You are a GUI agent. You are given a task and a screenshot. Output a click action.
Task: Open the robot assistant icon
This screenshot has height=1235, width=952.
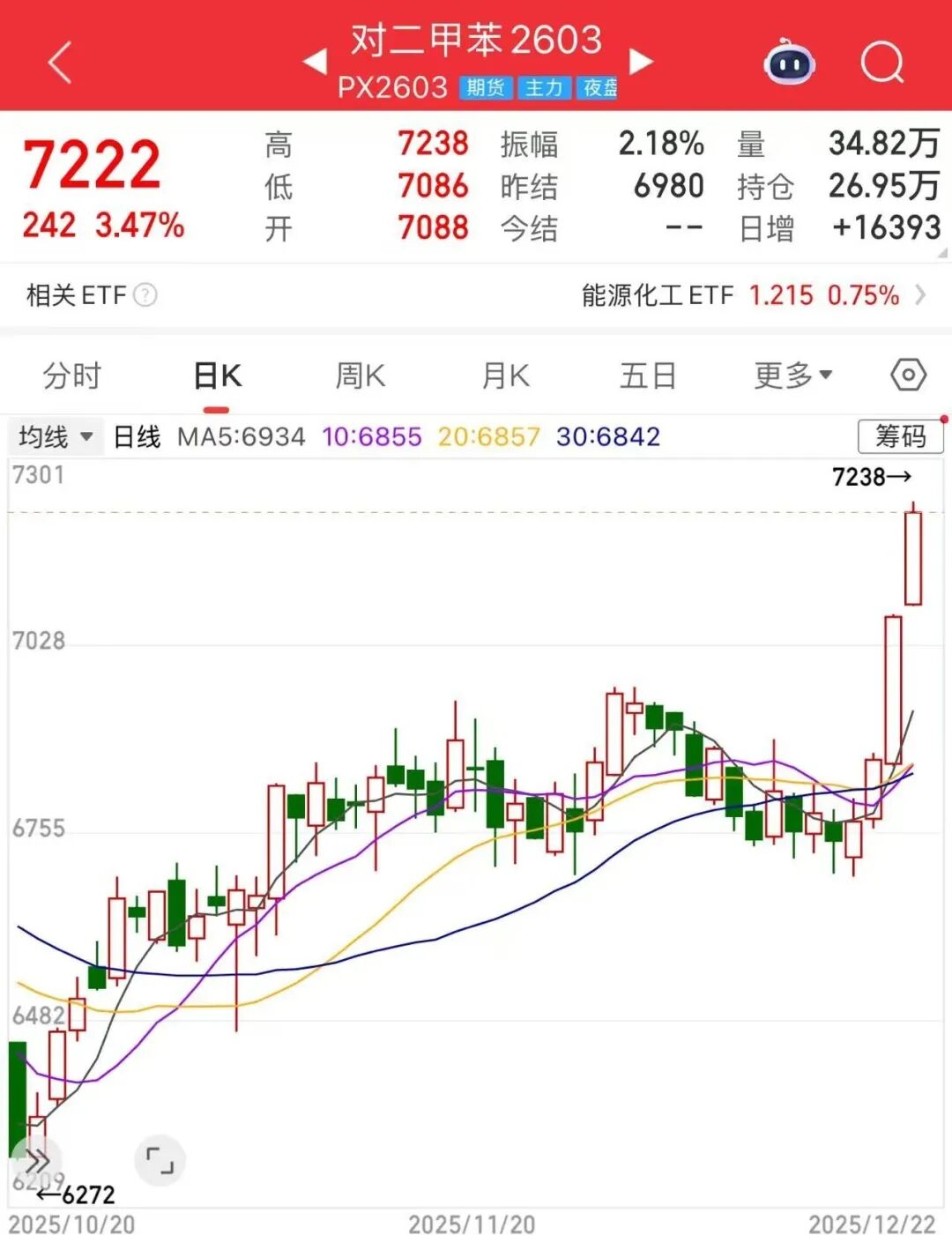click(789, 63)
